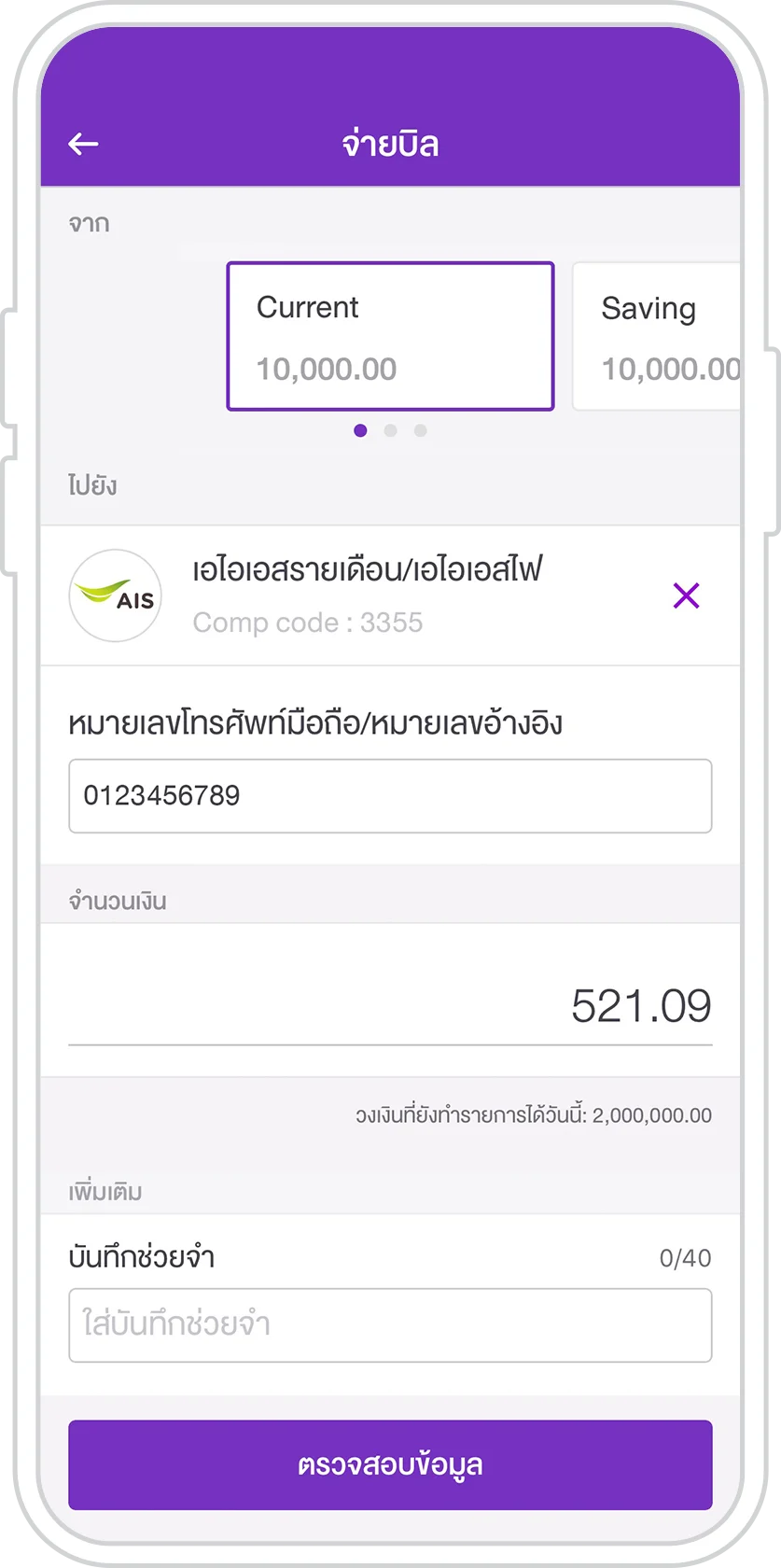Select the Current account card
This screenshot has height=1568, width=781.
pyautogui.click(x=390, y=336)
